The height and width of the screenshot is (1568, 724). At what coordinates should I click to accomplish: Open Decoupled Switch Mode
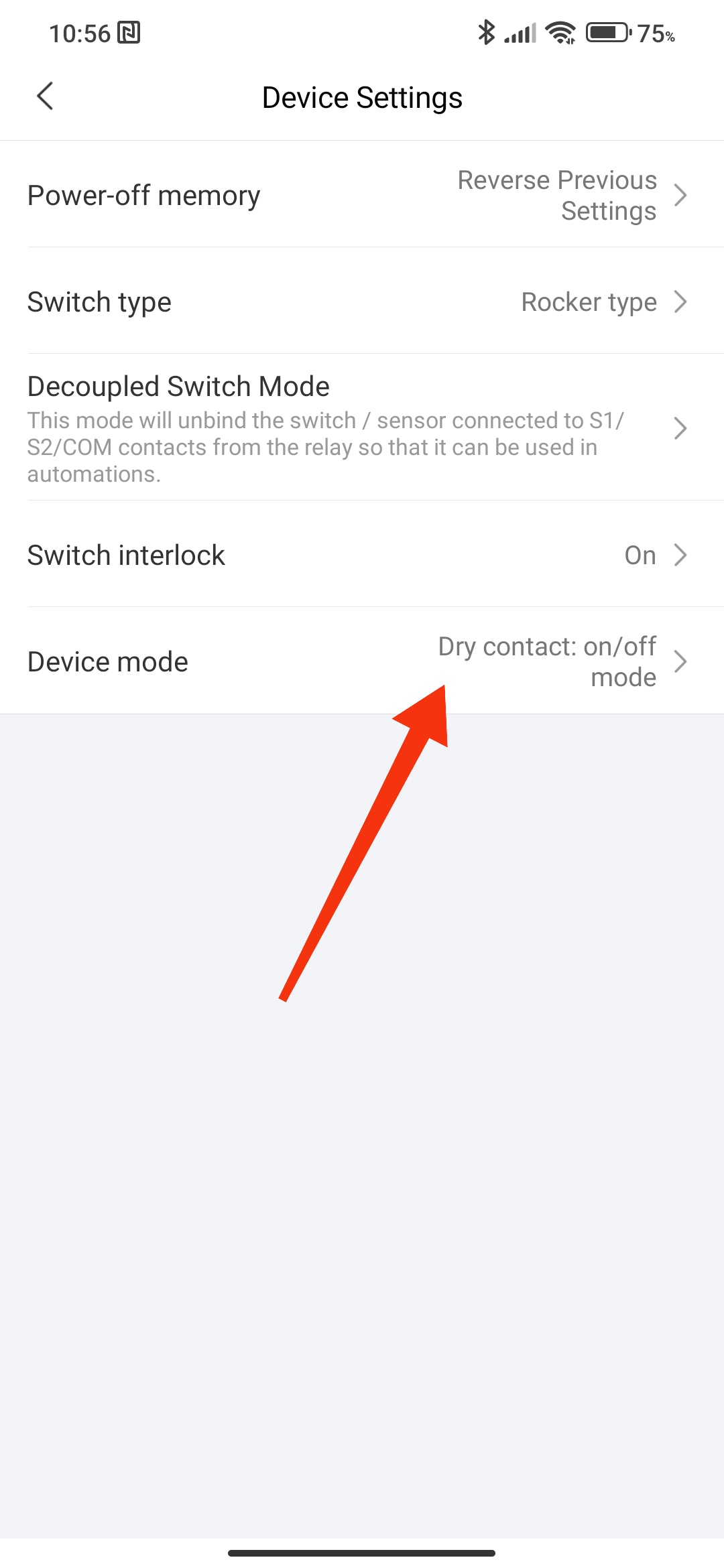tap(362, 428)
